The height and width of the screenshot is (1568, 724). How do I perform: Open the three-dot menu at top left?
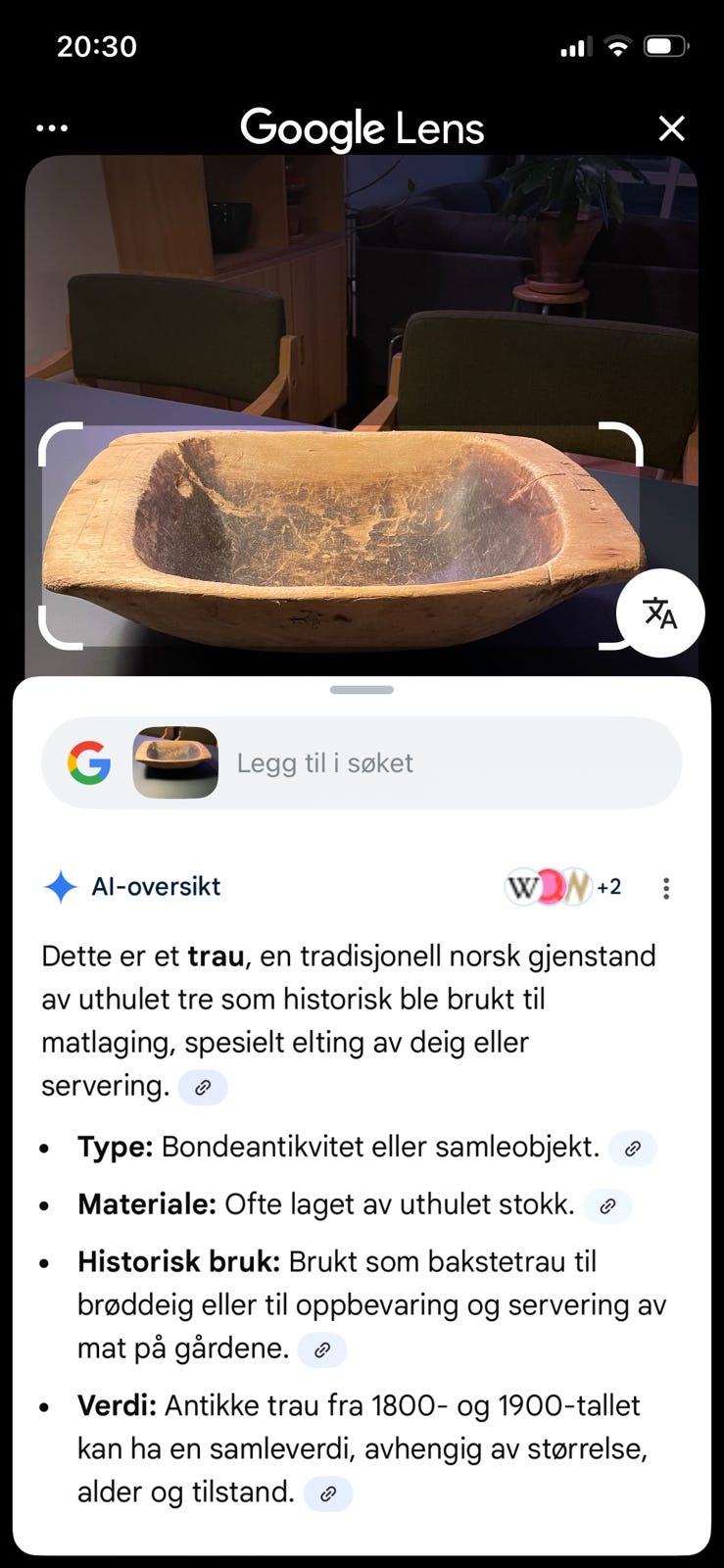tap(51, 127)
